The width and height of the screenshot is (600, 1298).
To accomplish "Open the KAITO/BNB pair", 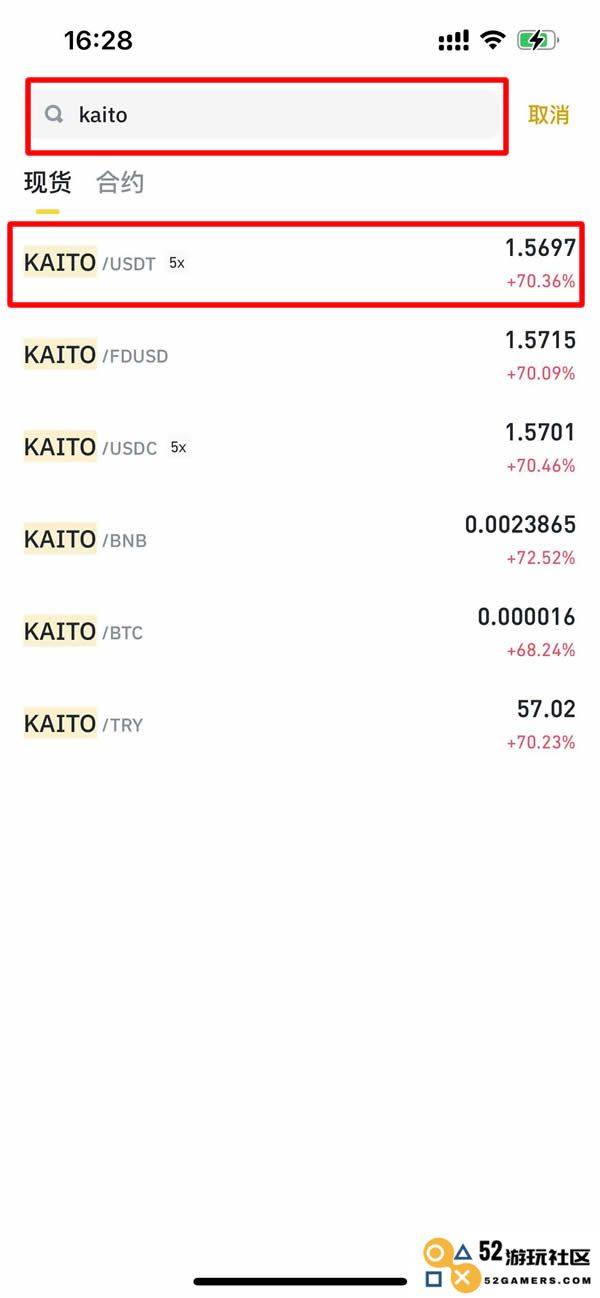I will tap(300, 540).
